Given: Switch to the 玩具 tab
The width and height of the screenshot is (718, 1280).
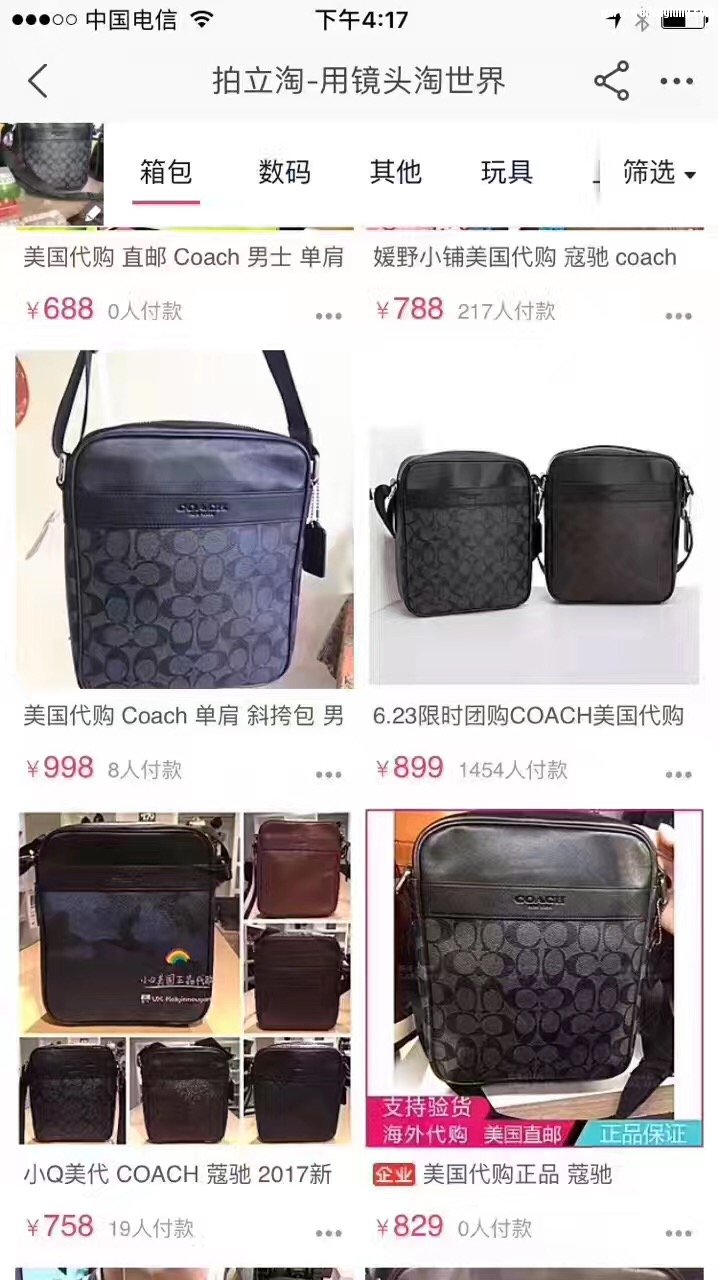Looking at the screenshot, I should click(x=507, y=172).
